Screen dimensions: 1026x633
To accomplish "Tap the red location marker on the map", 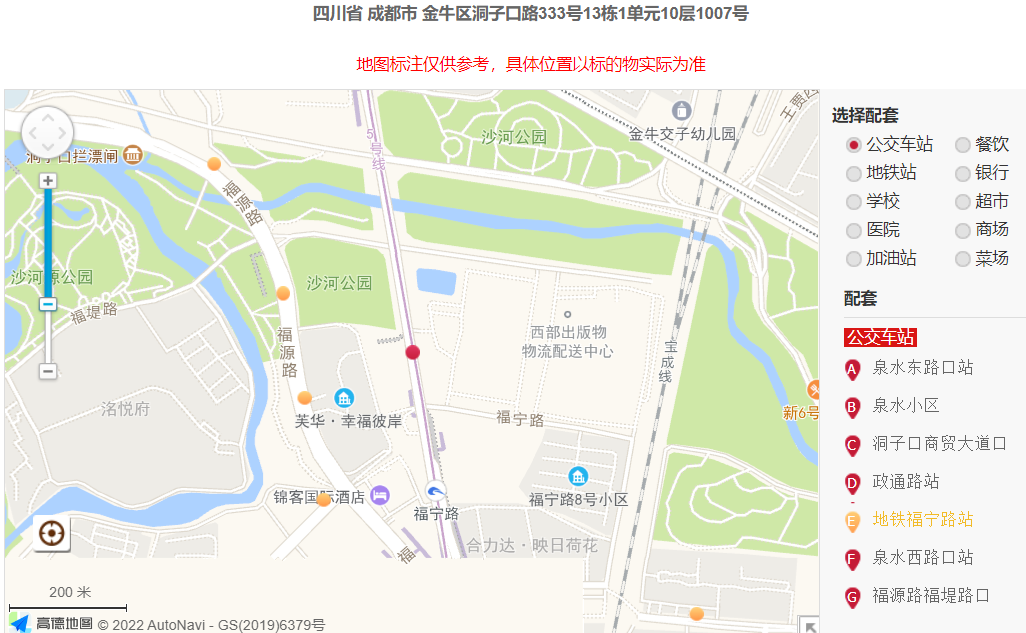I will 413,352.
